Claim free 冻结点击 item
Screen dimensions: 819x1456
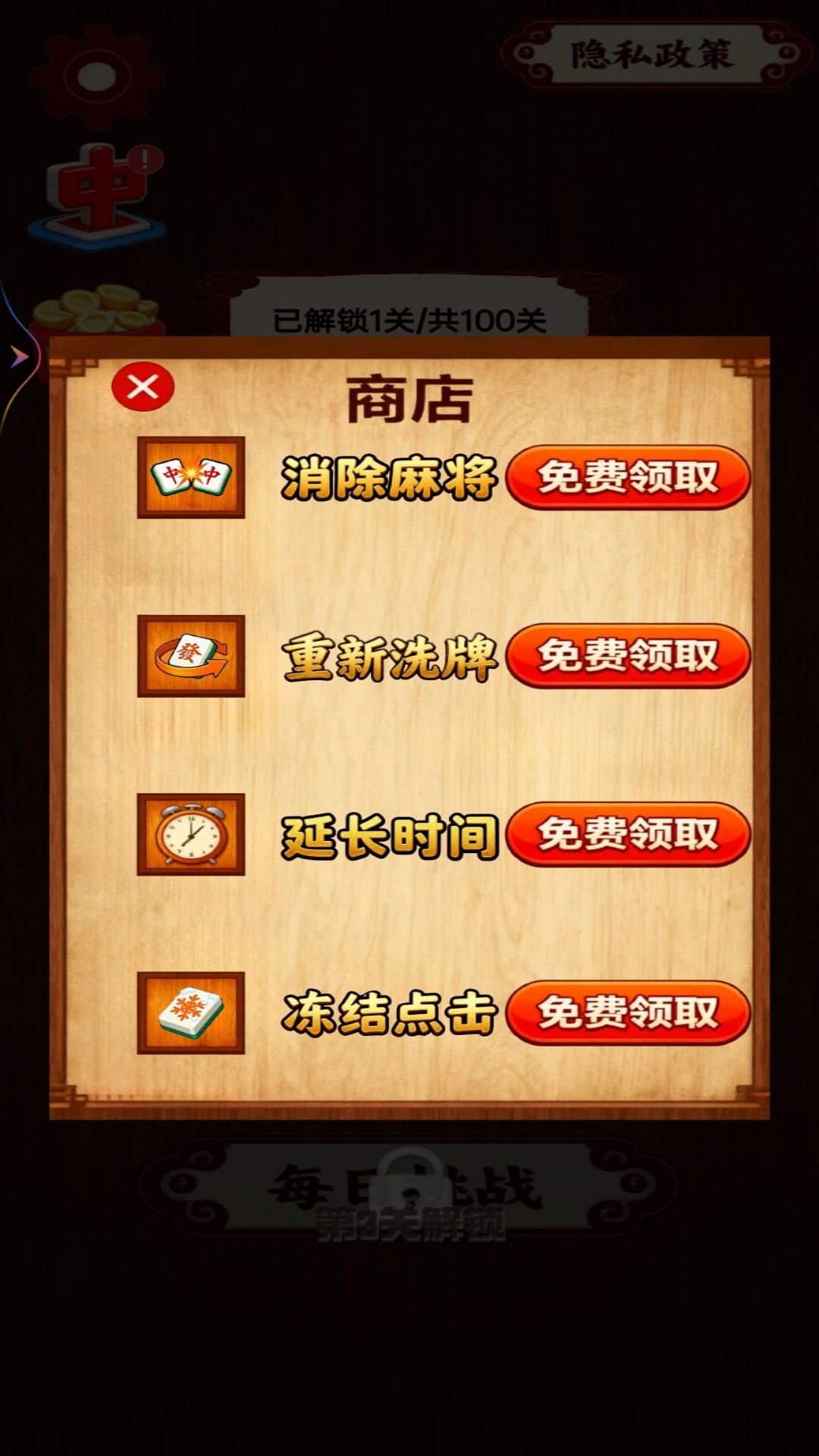pyautogui.click(x=628, y=1012)
